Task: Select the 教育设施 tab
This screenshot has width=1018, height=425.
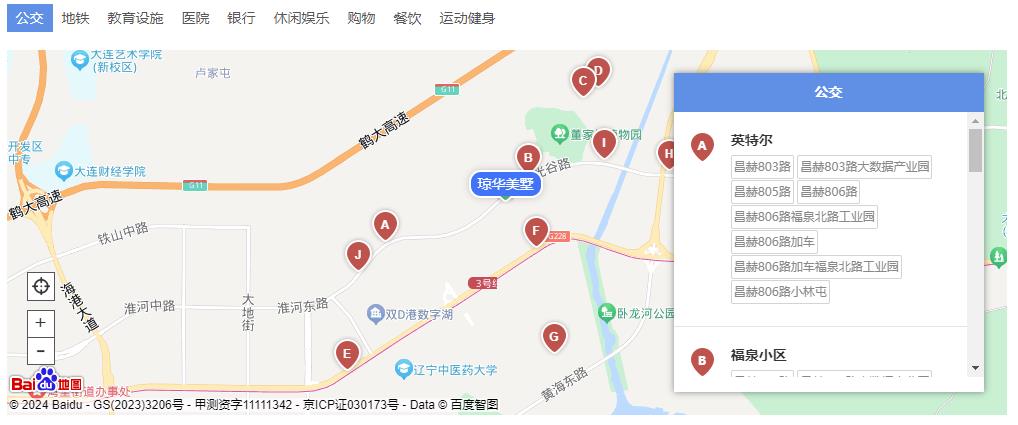Action: (135, 18)
